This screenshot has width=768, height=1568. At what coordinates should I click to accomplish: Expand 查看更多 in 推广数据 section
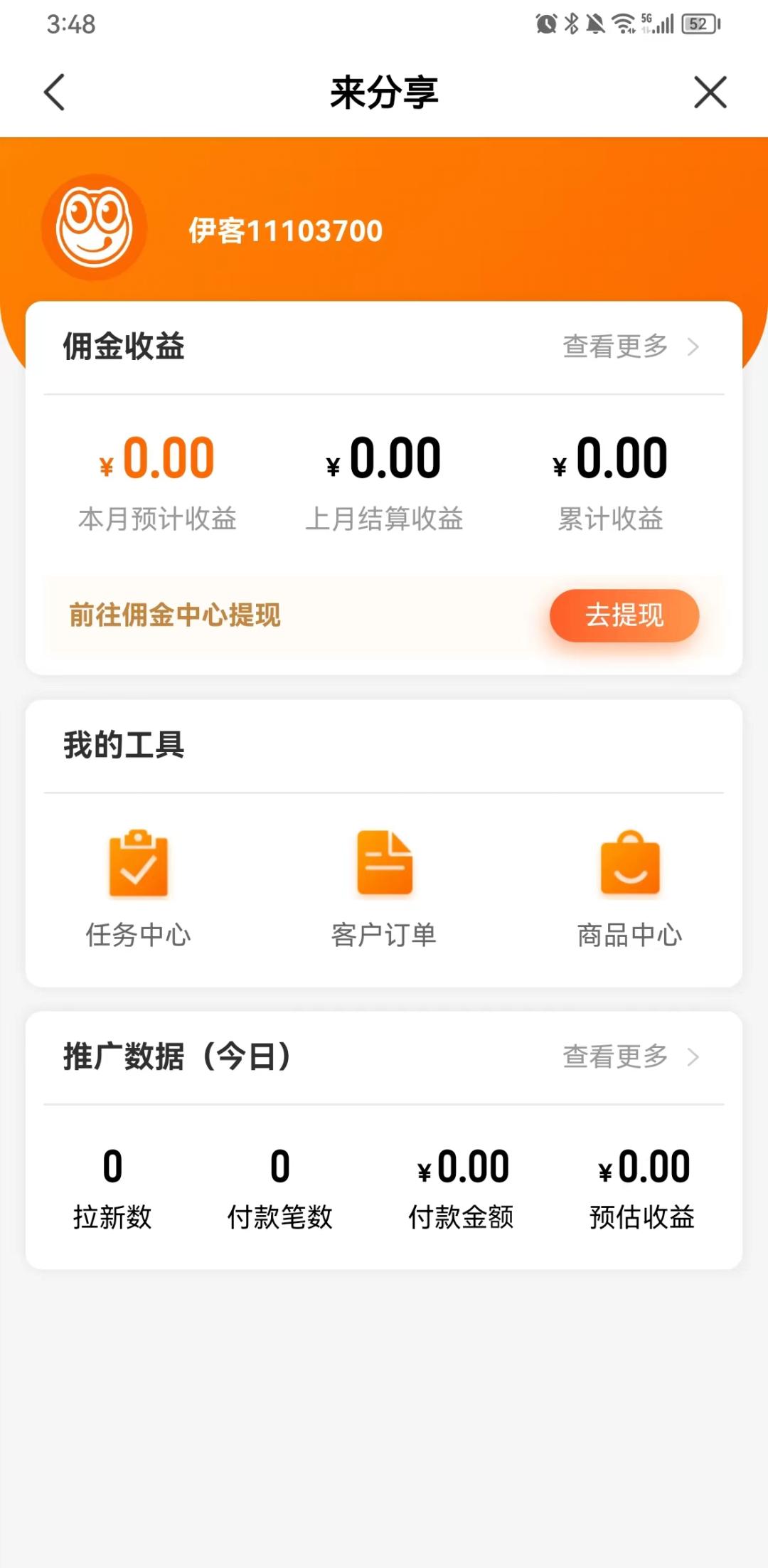point(614,1058)
